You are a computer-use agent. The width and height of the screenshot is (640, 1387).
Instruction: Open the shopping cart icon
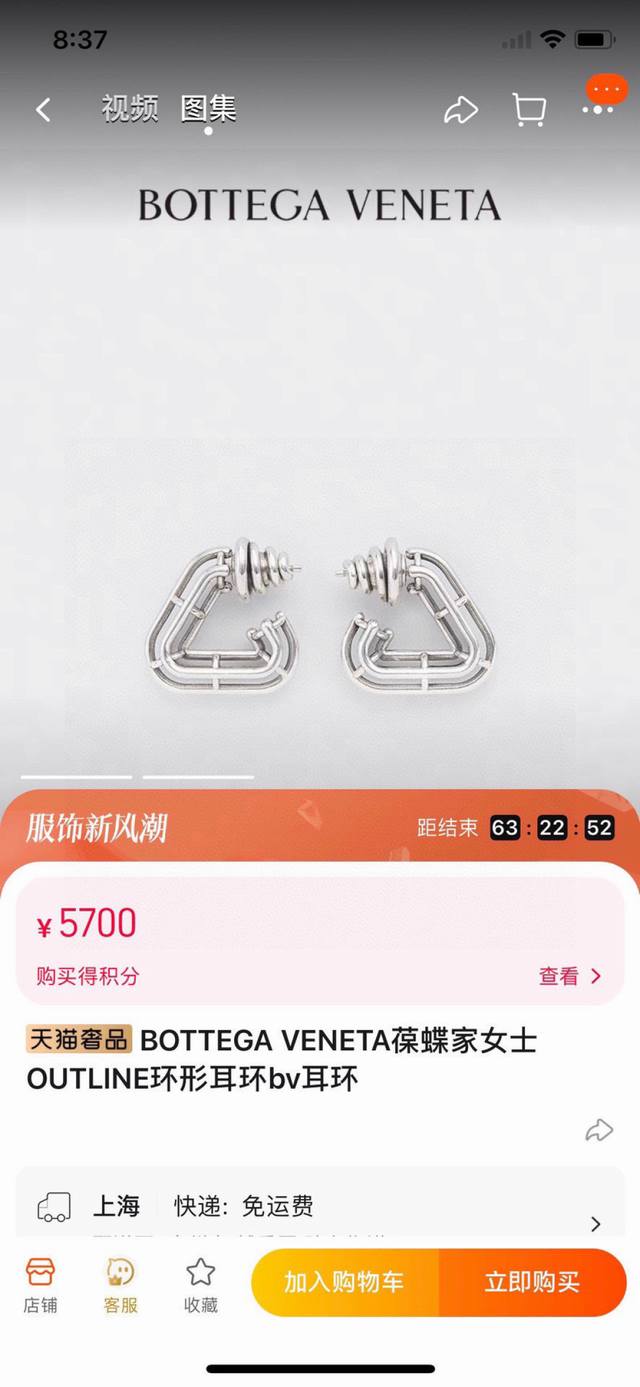(x=529, y=110)
